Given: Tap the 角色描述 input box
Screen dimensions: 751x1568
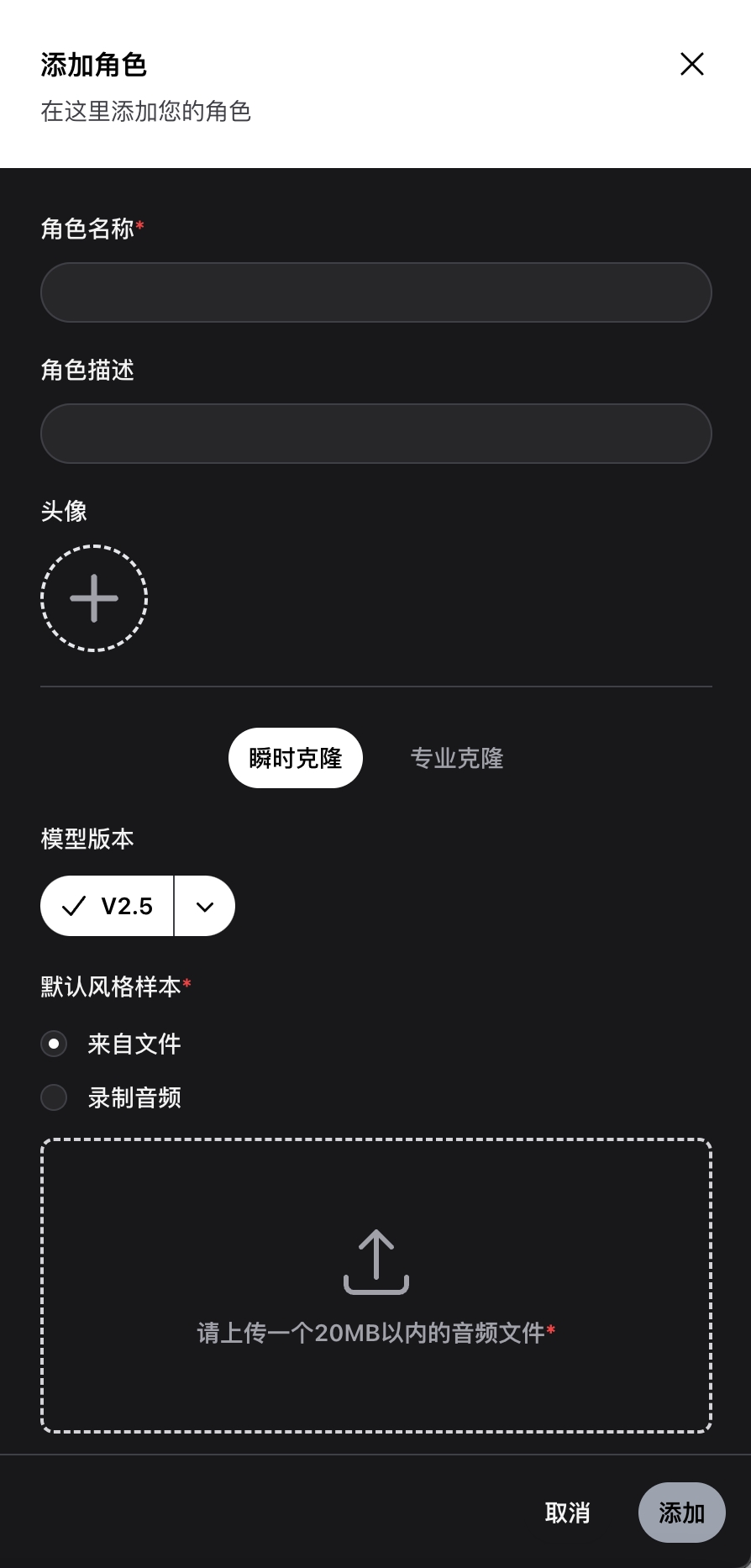Looking at the screenshot, I should 376,434.
